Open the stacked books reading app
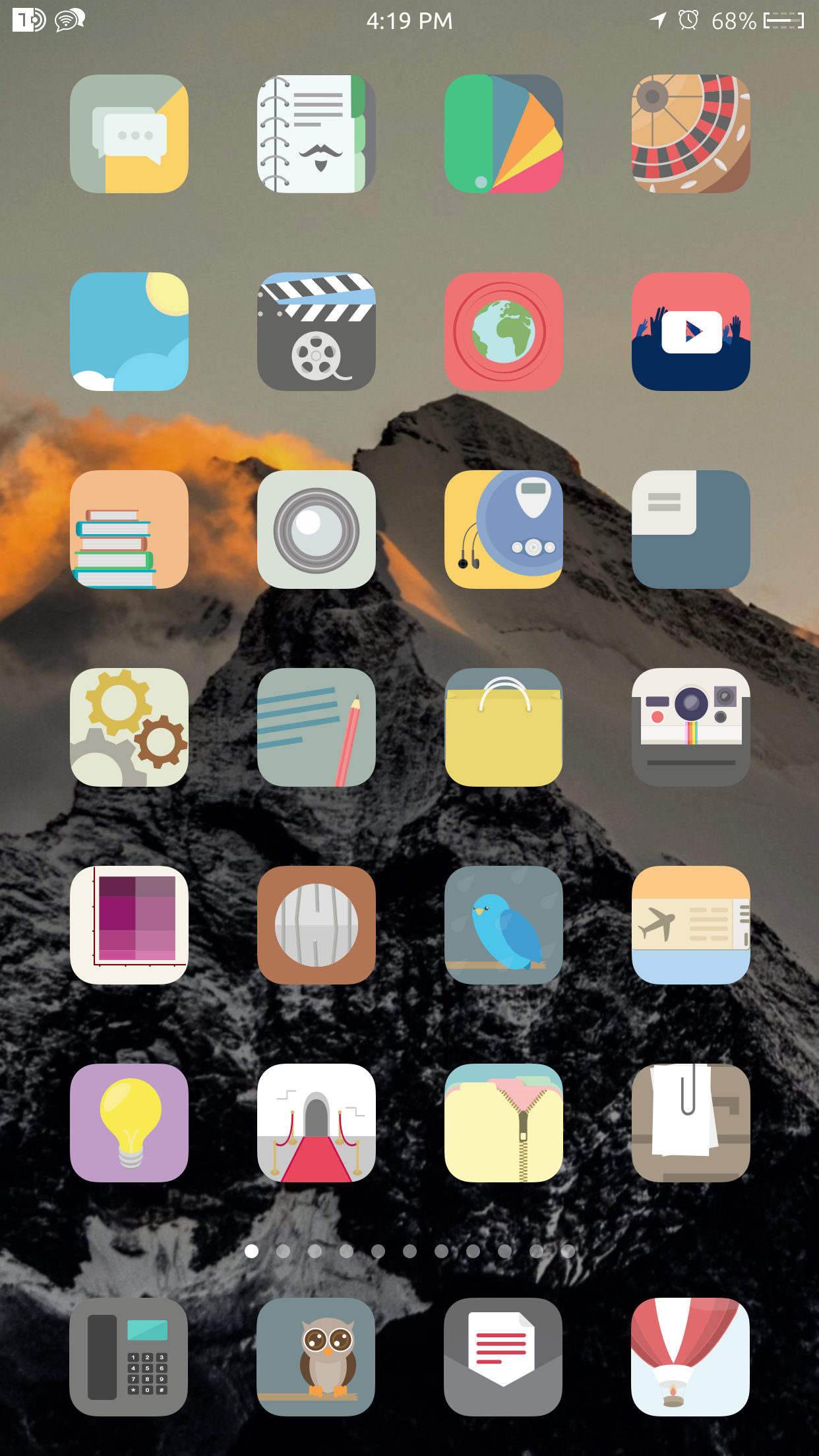The image size is (819, 1456). pyautogui.click(x=129, y=530)
